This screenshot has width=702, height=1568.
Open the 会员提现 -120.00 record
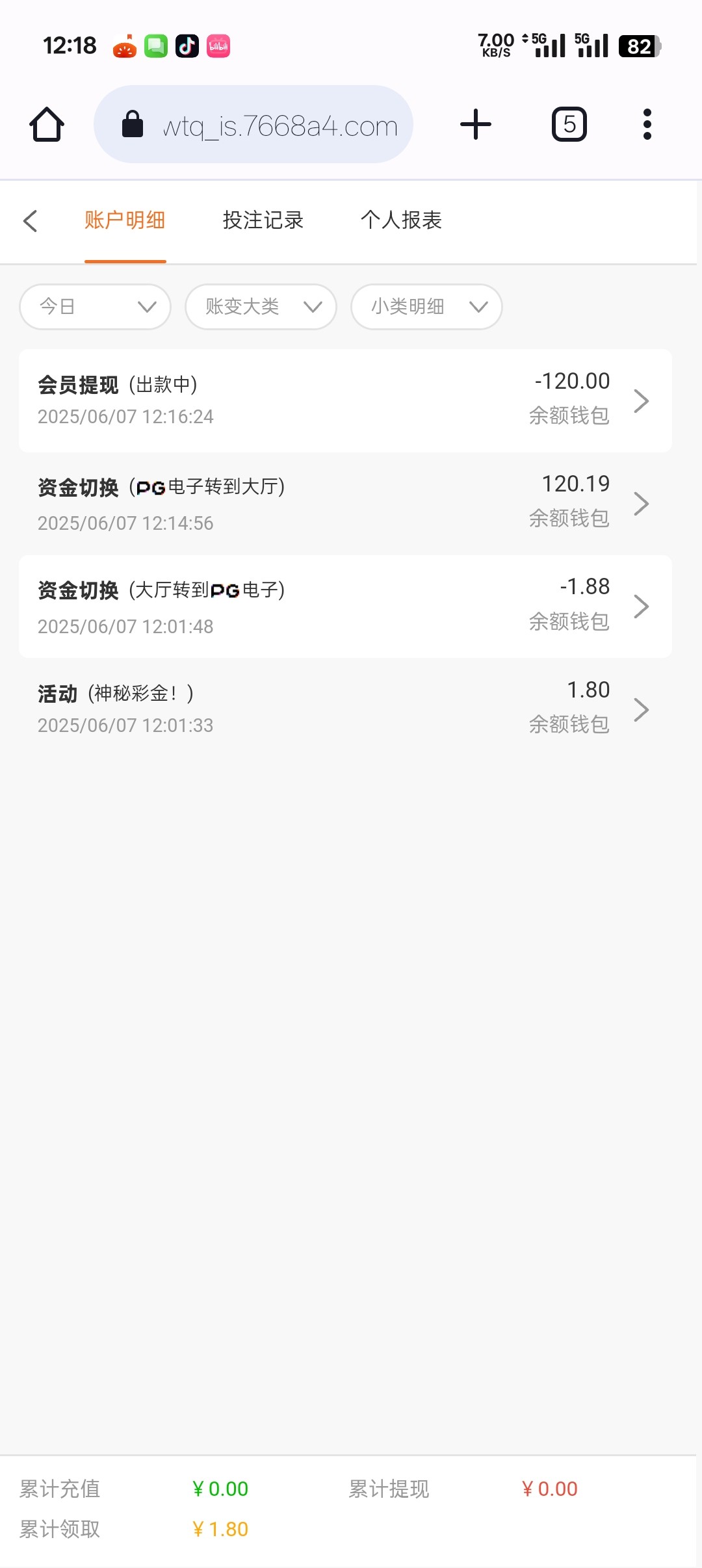[x=345, y=400]
